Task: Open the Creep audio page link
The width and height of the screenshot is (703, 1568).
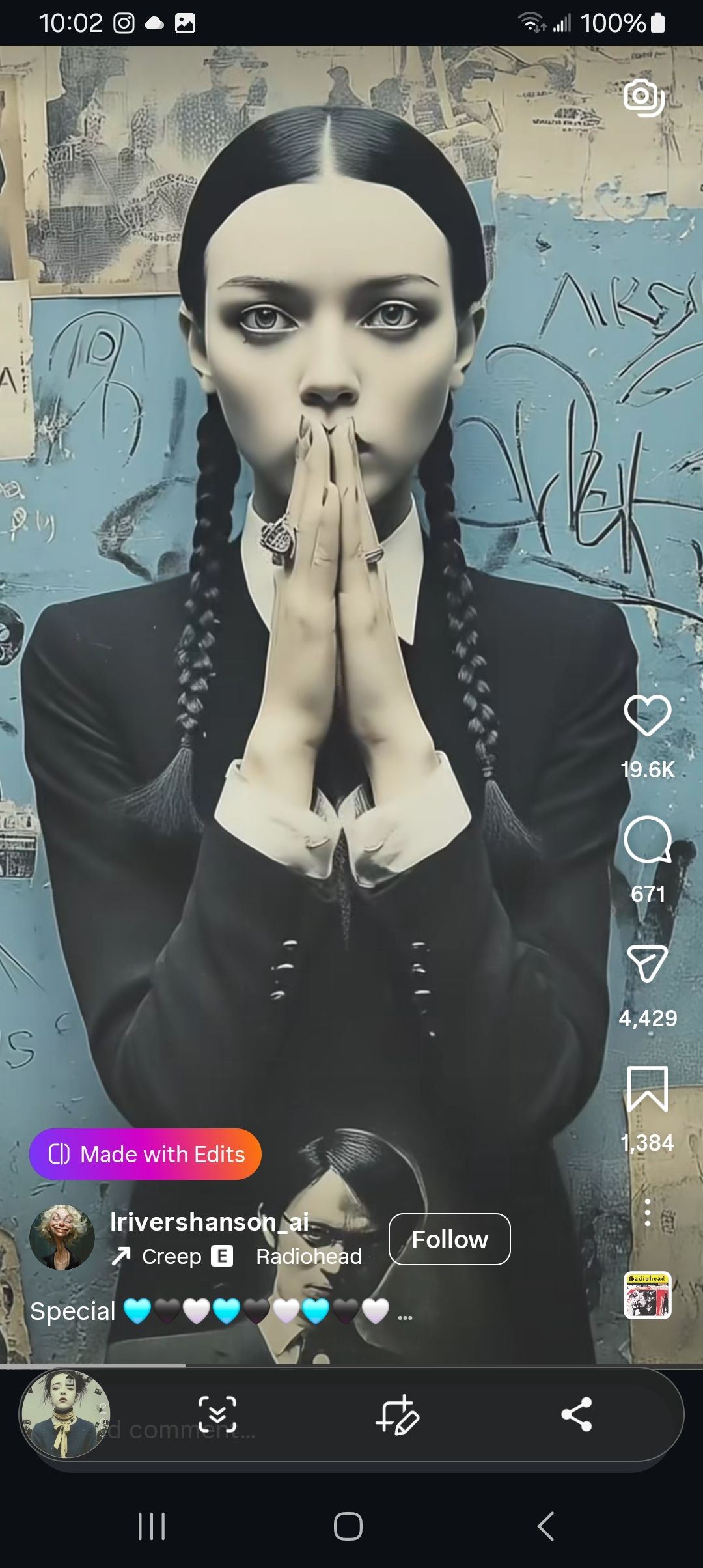Action: pos(171,1257)
